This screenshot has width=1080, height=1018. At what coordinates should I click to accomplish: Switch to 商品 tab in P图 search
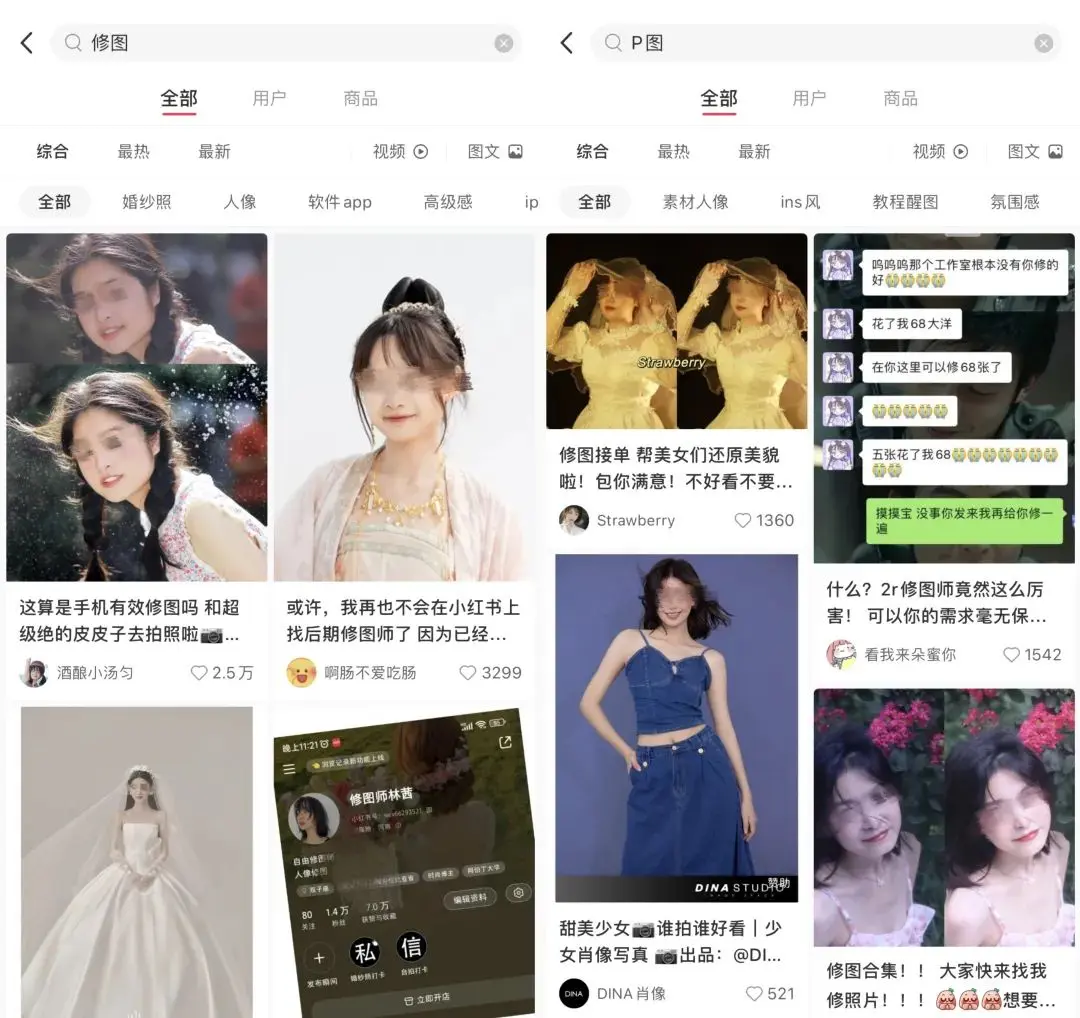click(900, 98)
